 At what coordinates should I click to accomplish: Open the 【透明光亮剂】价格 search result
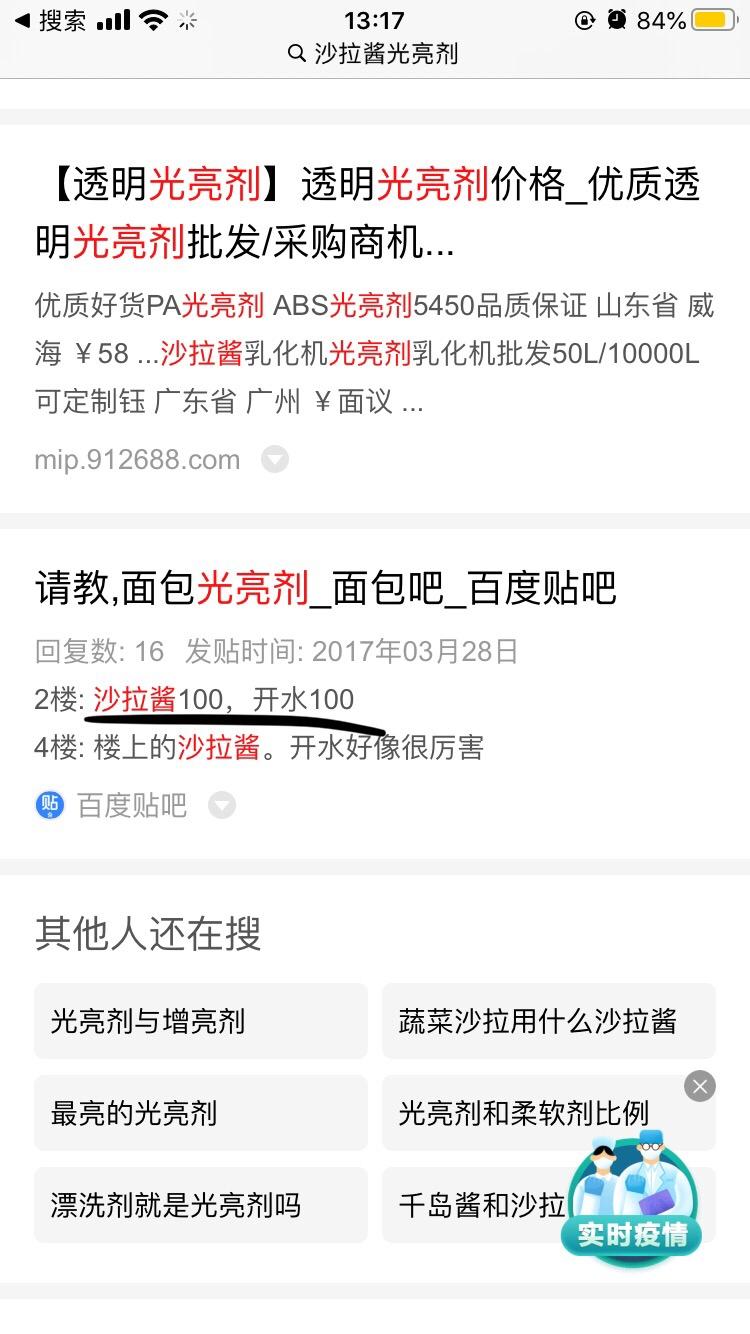point(368,213)
